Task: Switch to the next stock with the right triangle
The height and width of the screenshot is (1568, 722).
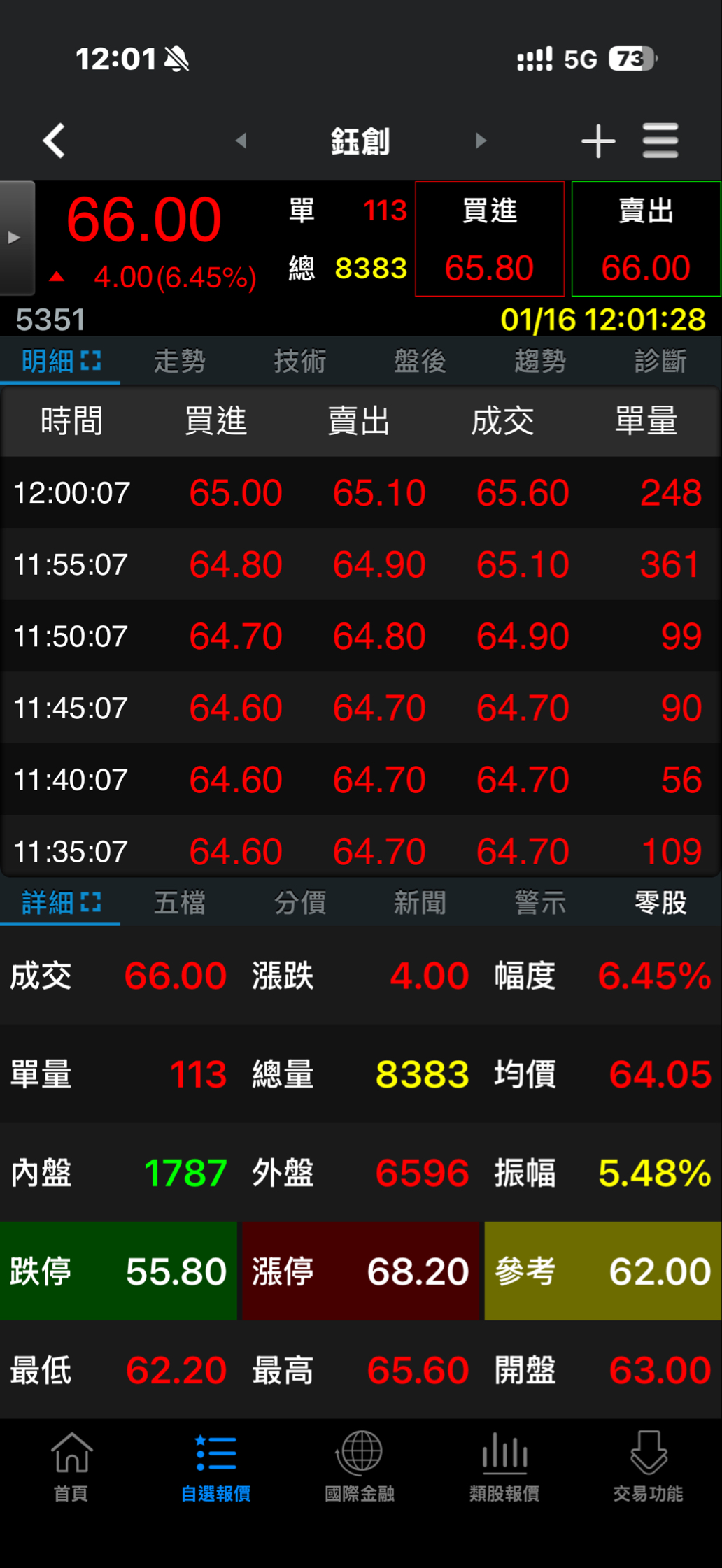Action: click(x=481, y=141)
